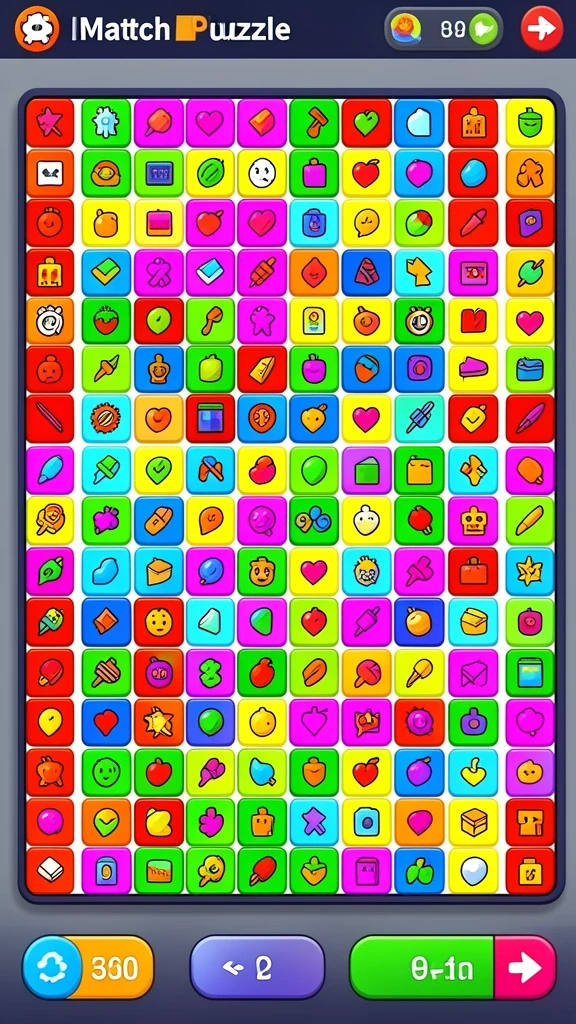Image resolution: width=576 pixels, height=1024 pixels.
Task: Pick the green tile showing swirly 96
Action: (314, 521)
